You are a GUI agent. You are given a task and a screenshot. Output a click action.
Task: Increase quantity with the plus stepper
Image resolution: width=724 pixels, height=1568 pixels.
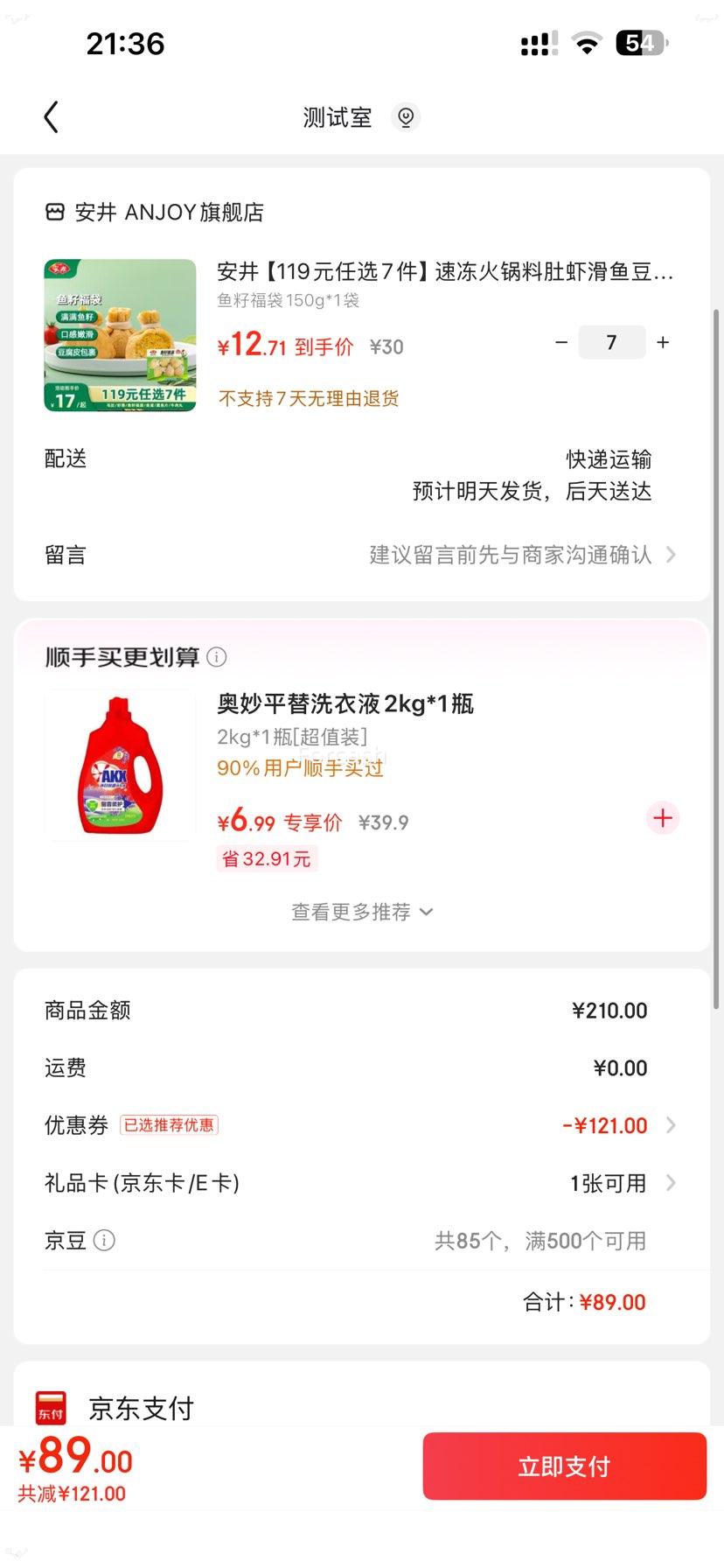[663, 342]
